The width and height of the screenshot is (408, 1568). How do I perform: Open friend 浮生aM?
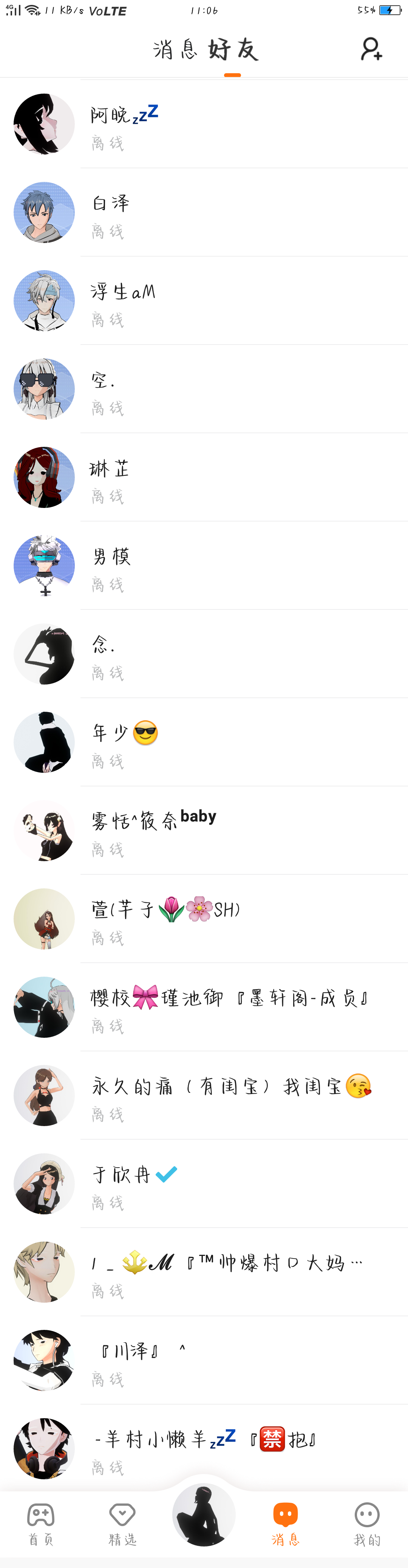pyautogui.click(x=204, y=301)
